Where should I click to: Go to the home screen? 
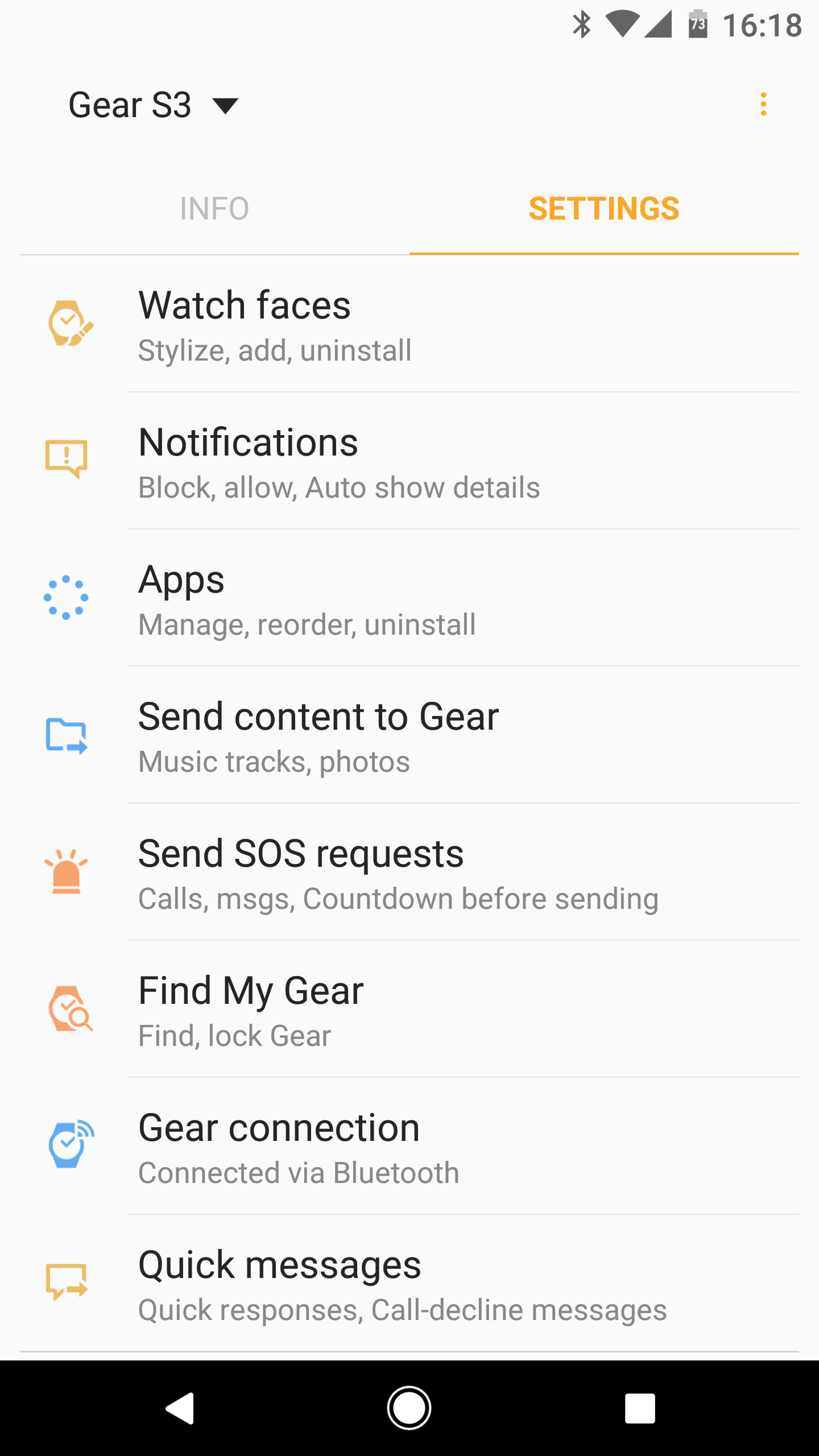coord(409,1408)
